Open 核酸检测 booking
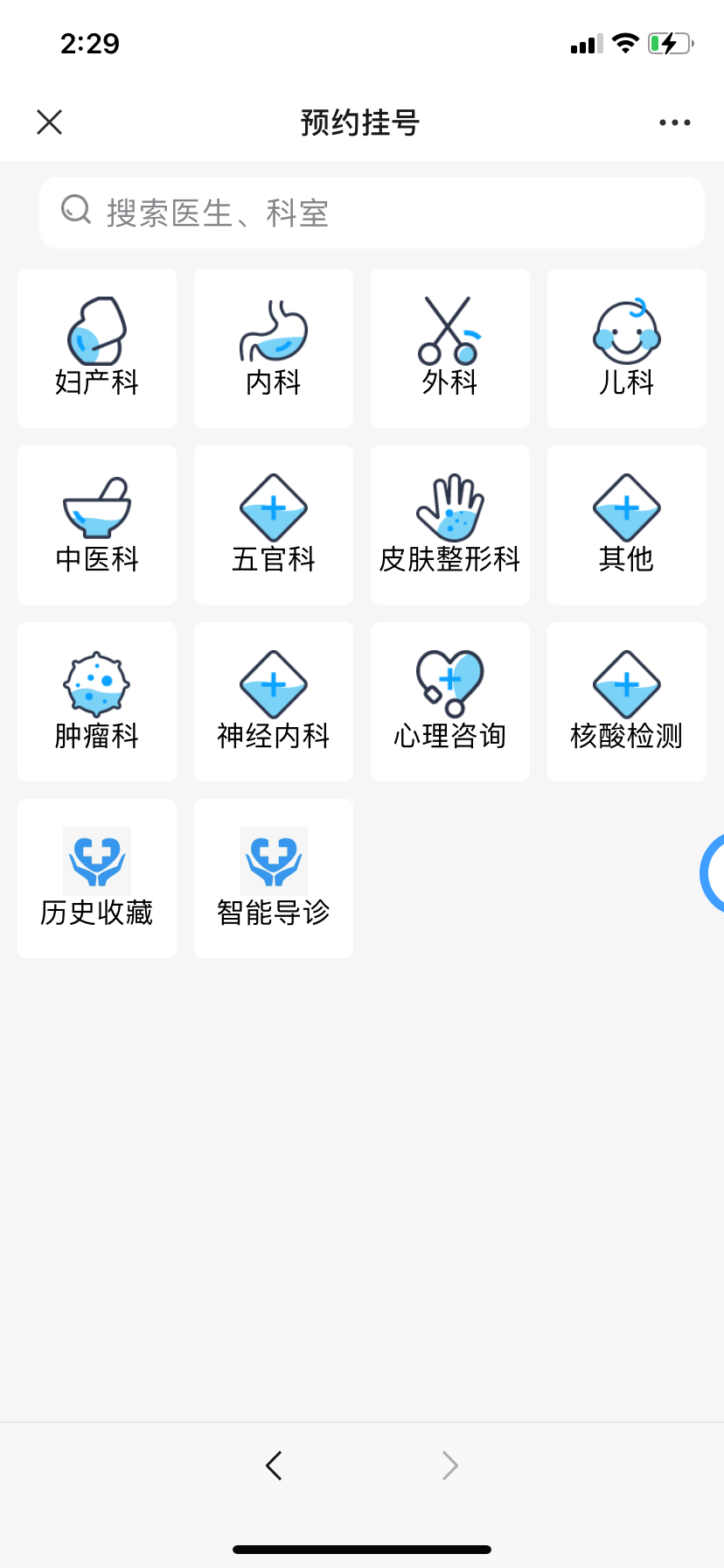Image resolution: width=724 pixels, height=1568 pixels. [627, 702]
